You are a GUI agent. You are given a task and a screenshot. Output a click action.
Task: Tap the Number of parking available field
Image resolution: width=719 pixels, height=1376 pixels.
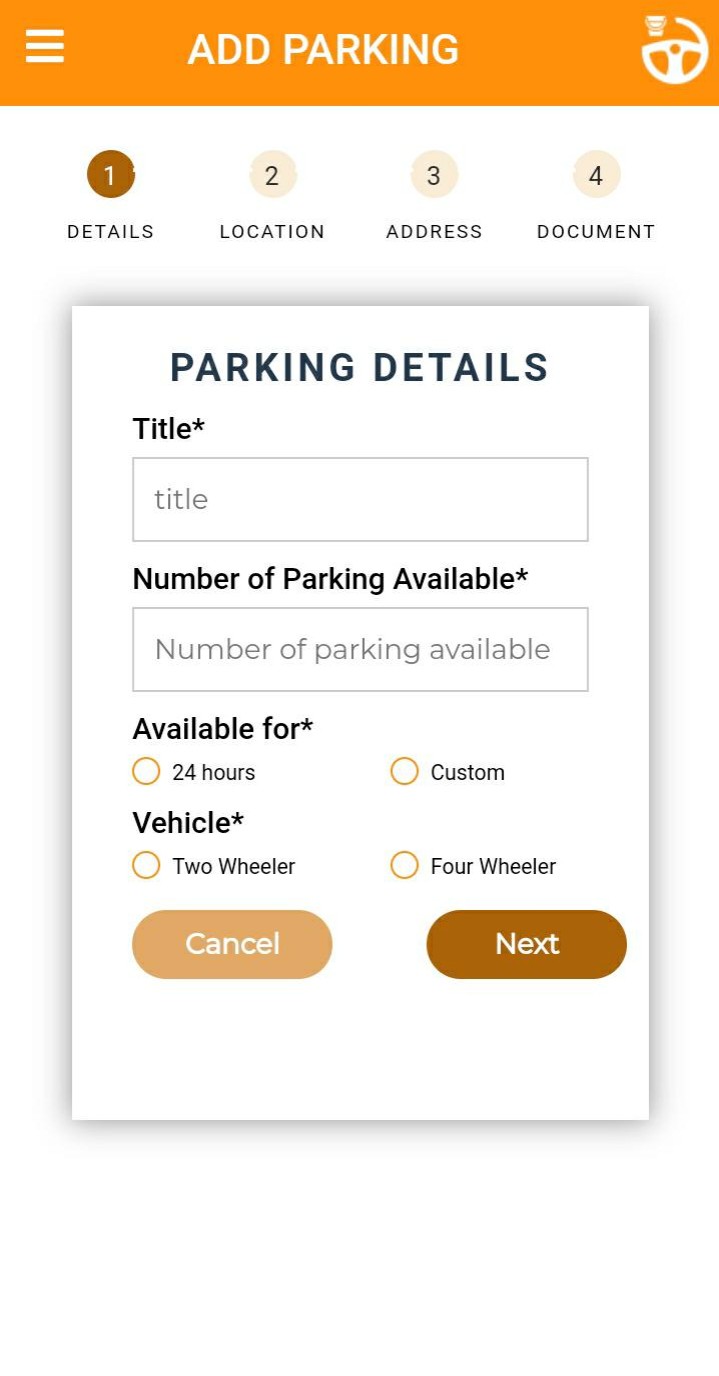(360, 649)
